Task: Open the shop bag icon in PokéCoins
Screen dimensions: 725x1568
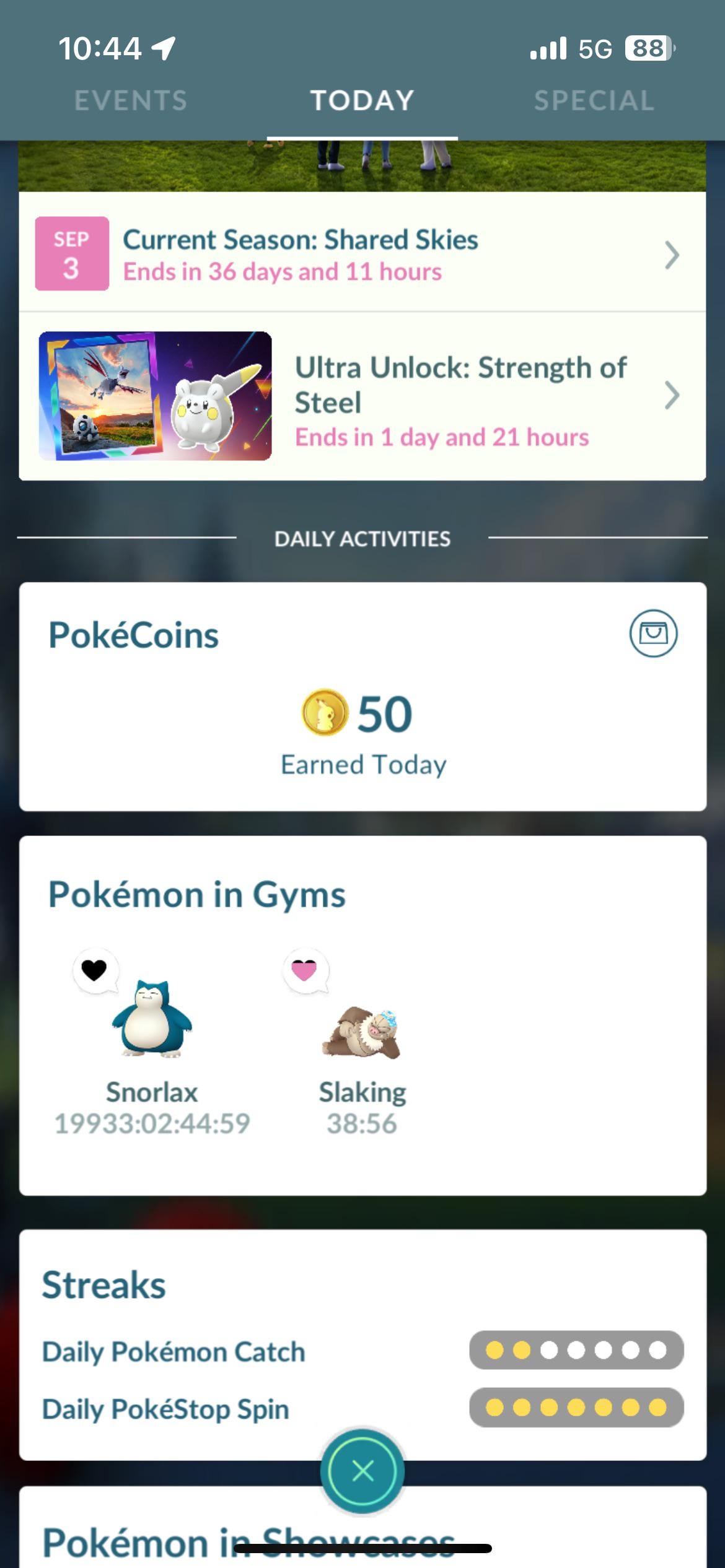Action: pos(653,634)
